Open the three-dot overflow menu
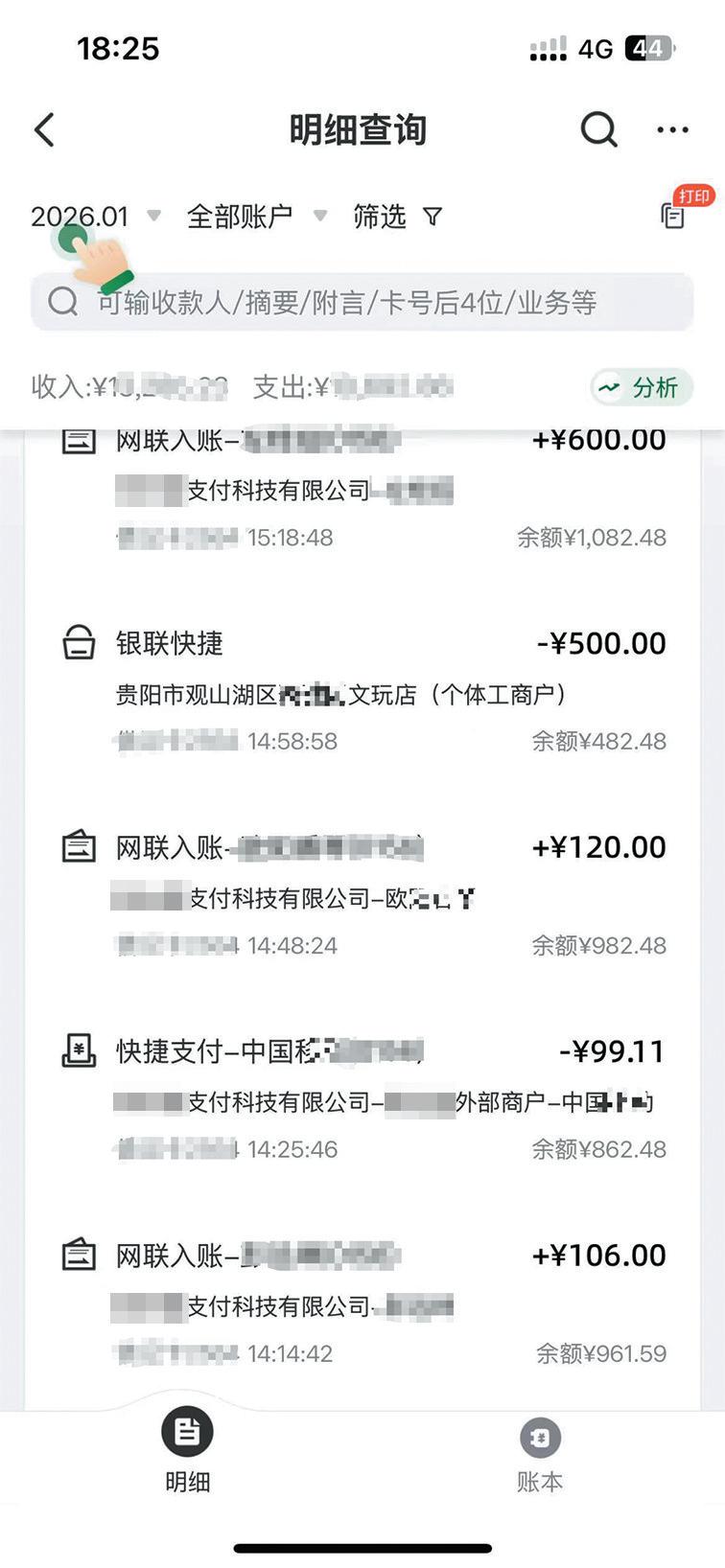The width and height of the screenshot is (725, 1568). point(672,129)
